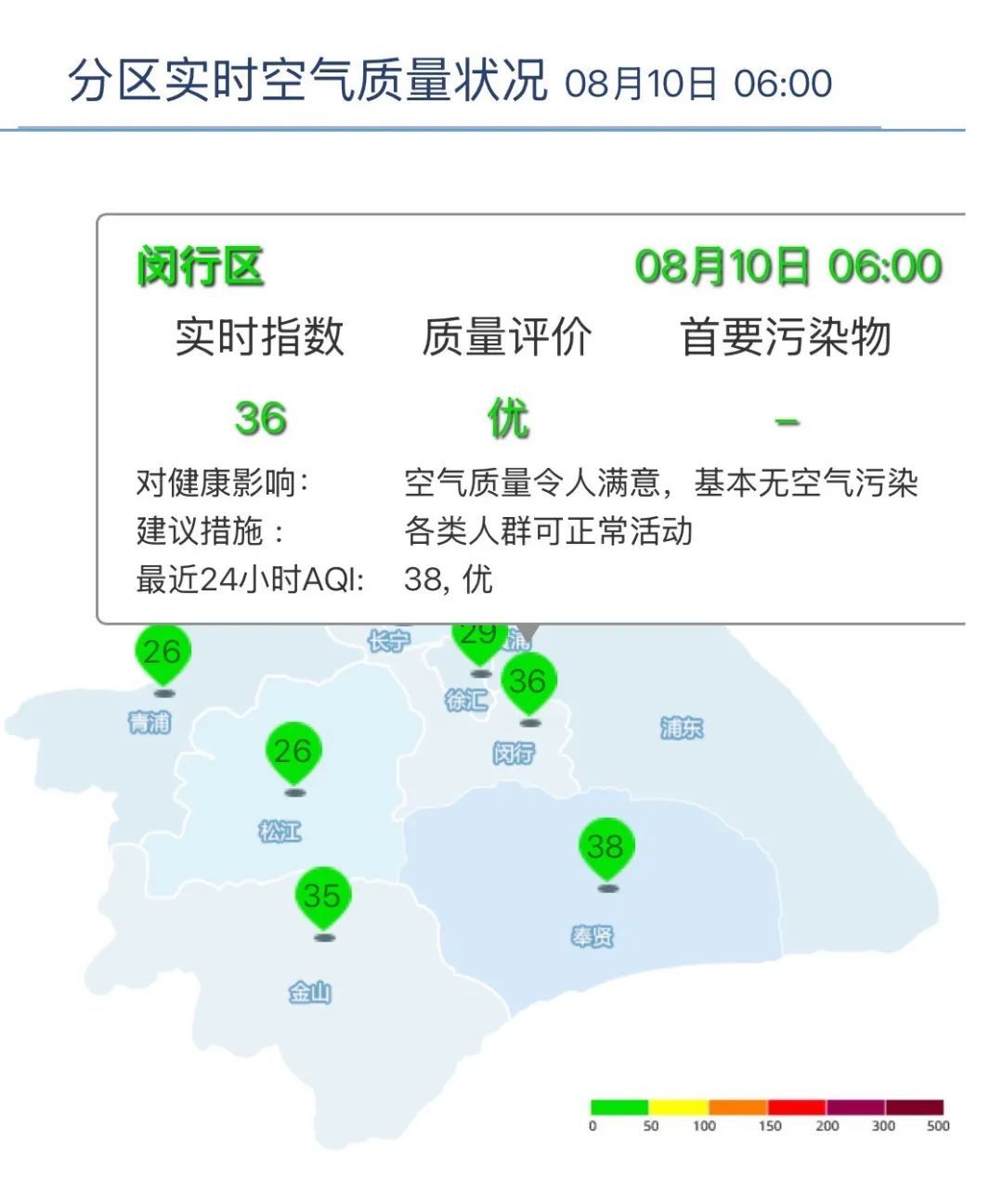
Task: Open the Jinshan marker showing 35
Action: 323,897
